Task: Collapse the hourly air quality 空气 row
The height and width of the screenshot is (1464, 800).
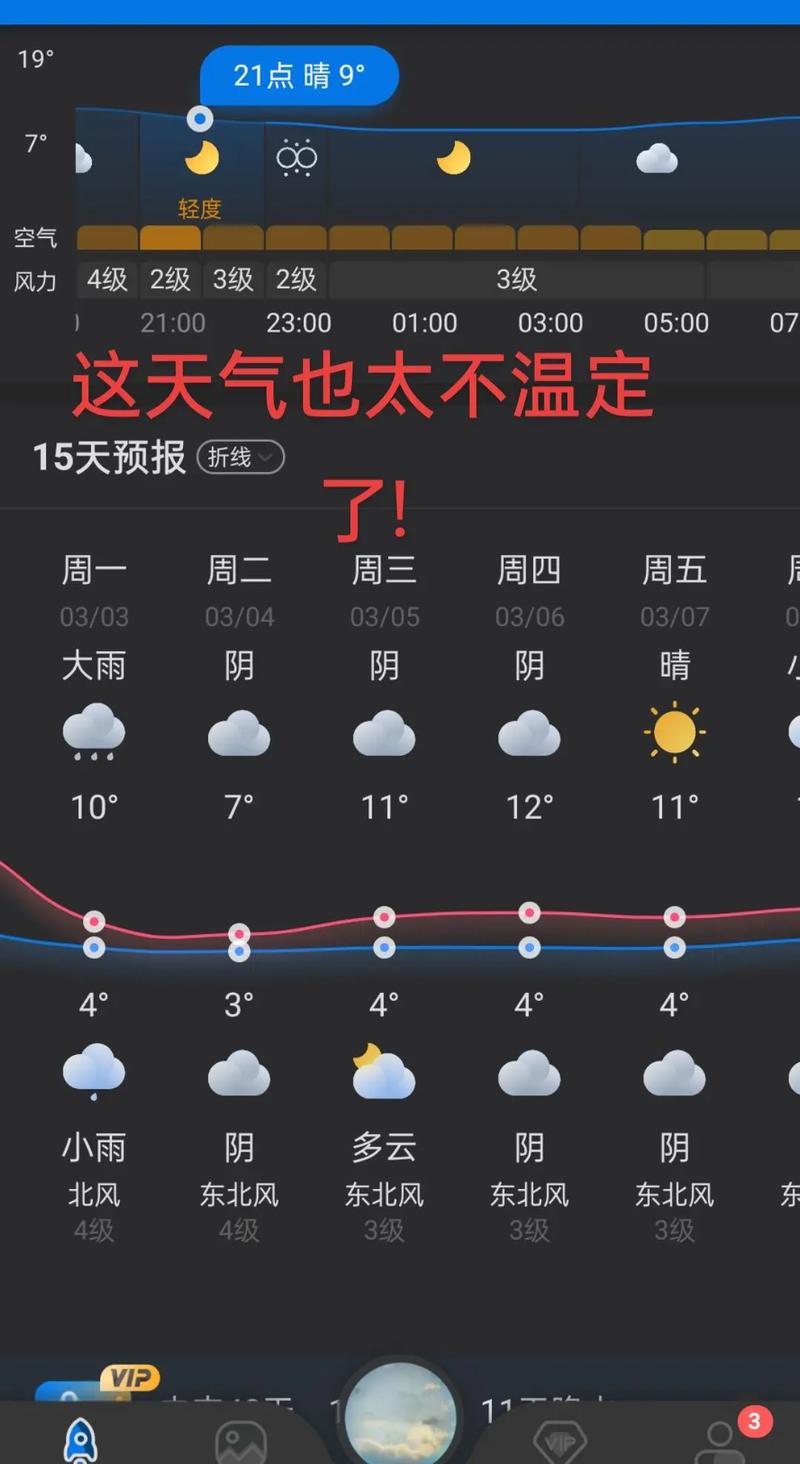Action: [36, 237]
